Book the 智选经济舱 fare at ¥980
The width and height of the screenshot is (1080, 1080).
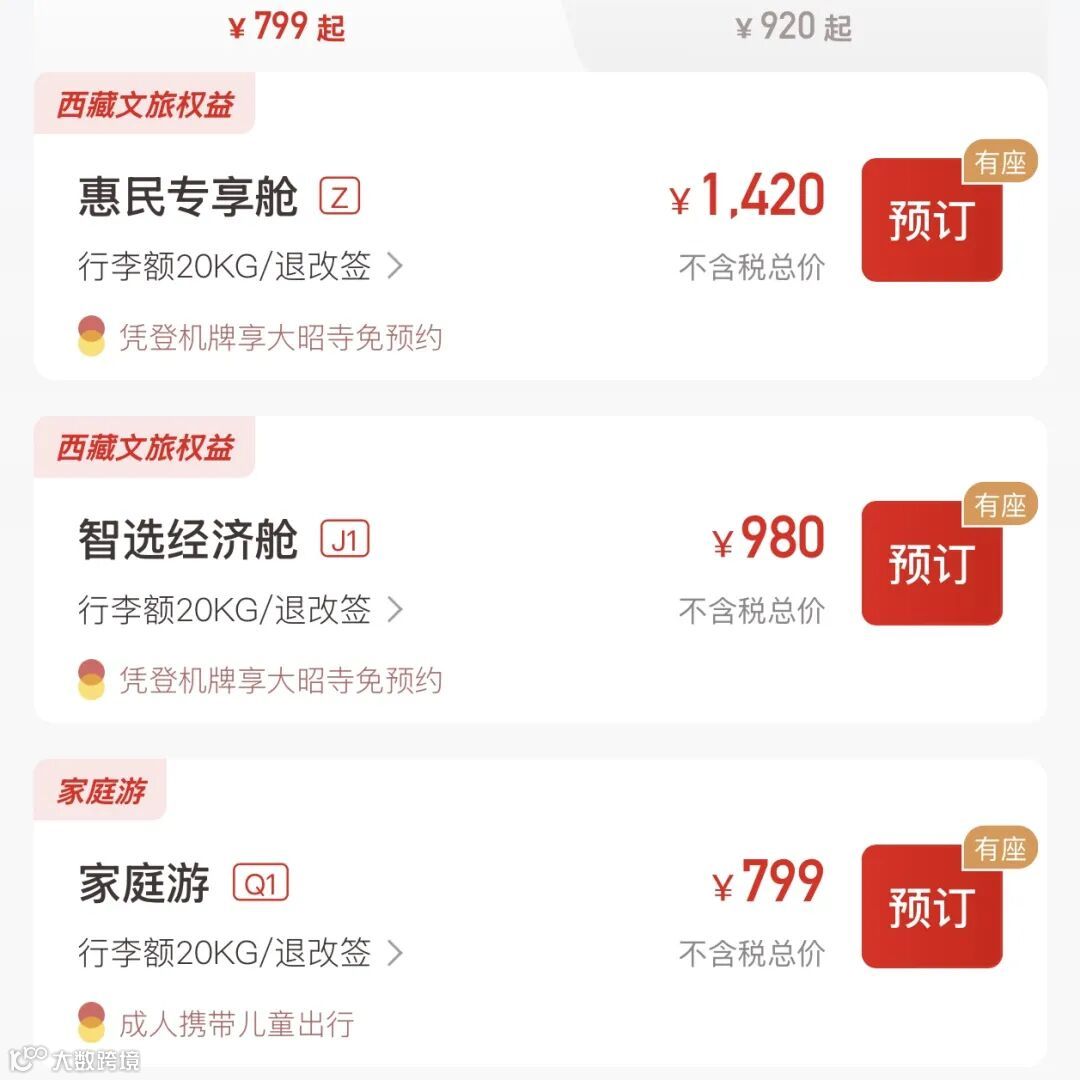(x=931, y=564)
